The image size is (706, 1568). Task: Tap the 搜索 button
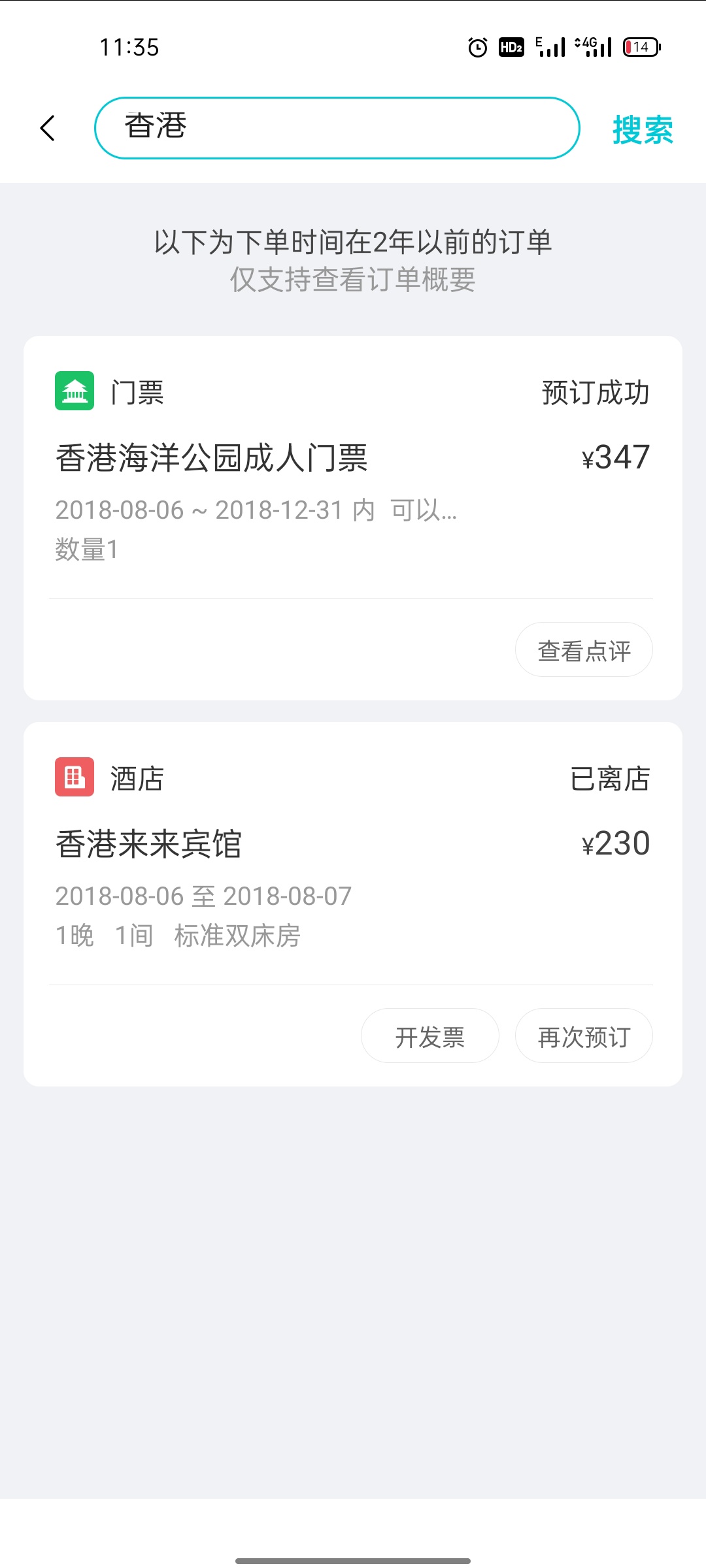coord(643,129)
